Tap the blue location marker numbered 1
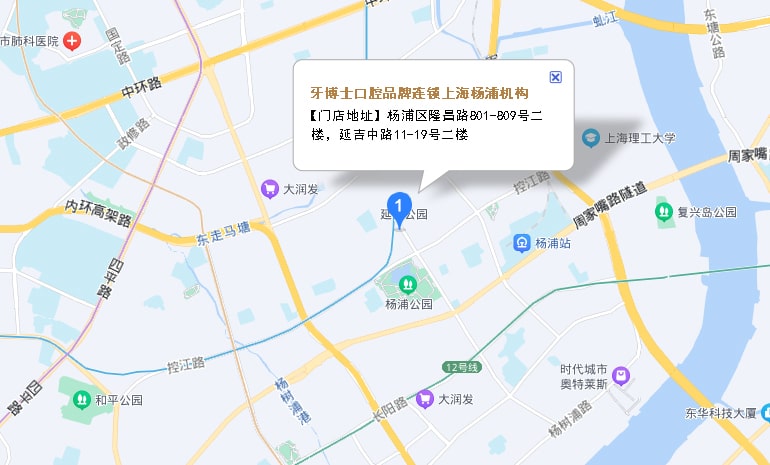This screenshot has width=770, height=465. tap(399, 207)
